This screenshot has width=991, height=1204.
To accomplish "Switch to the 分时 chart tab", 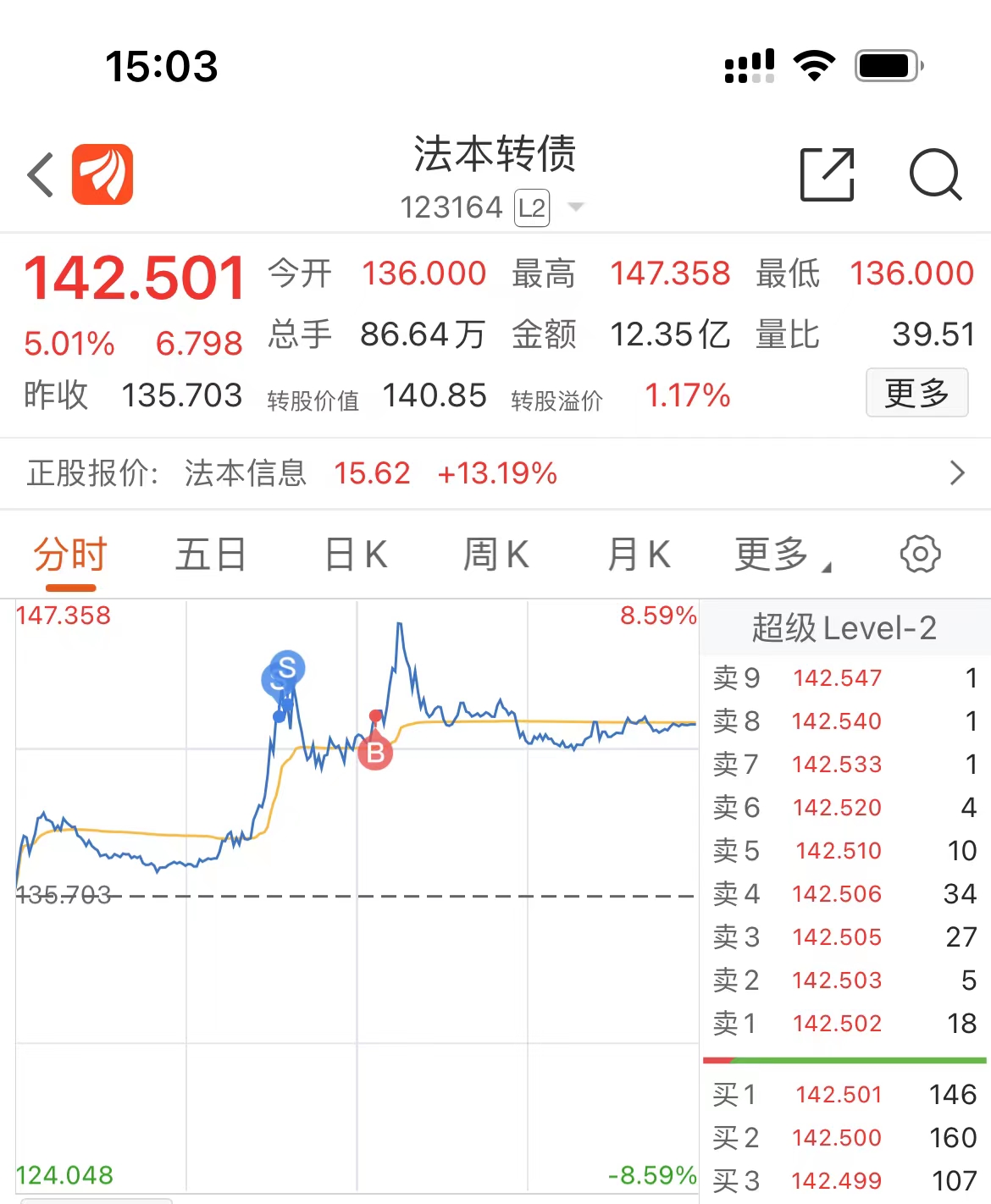I will (70, 556).
